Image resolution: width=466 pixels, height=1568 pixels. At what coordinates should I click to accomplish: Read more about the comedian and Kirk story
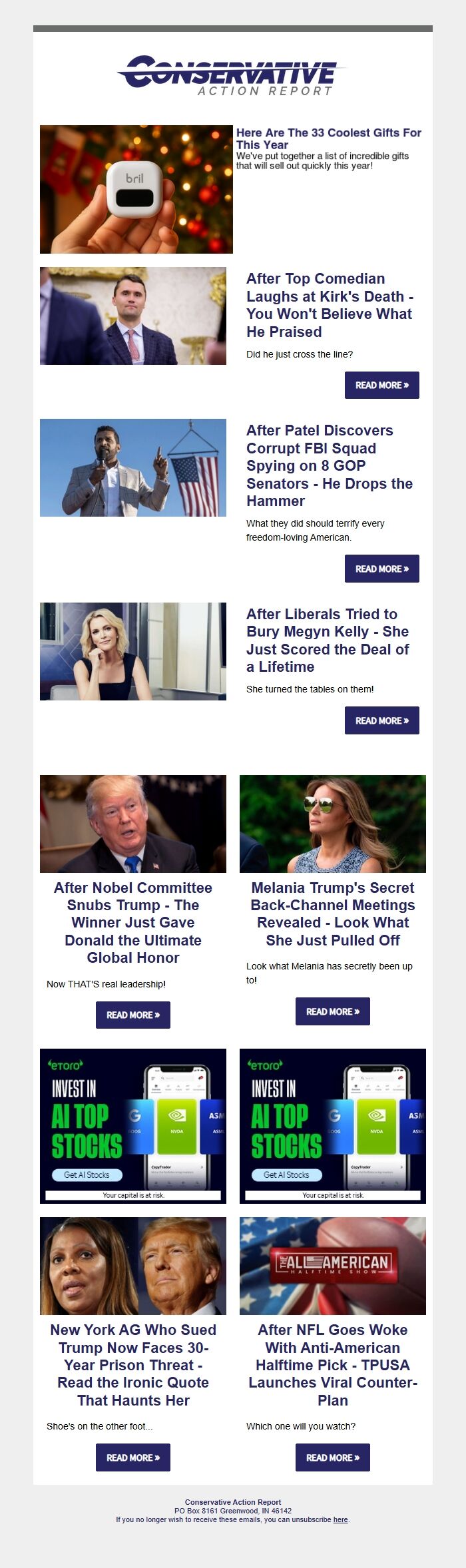pyautogui.click(x=381, y=385)
